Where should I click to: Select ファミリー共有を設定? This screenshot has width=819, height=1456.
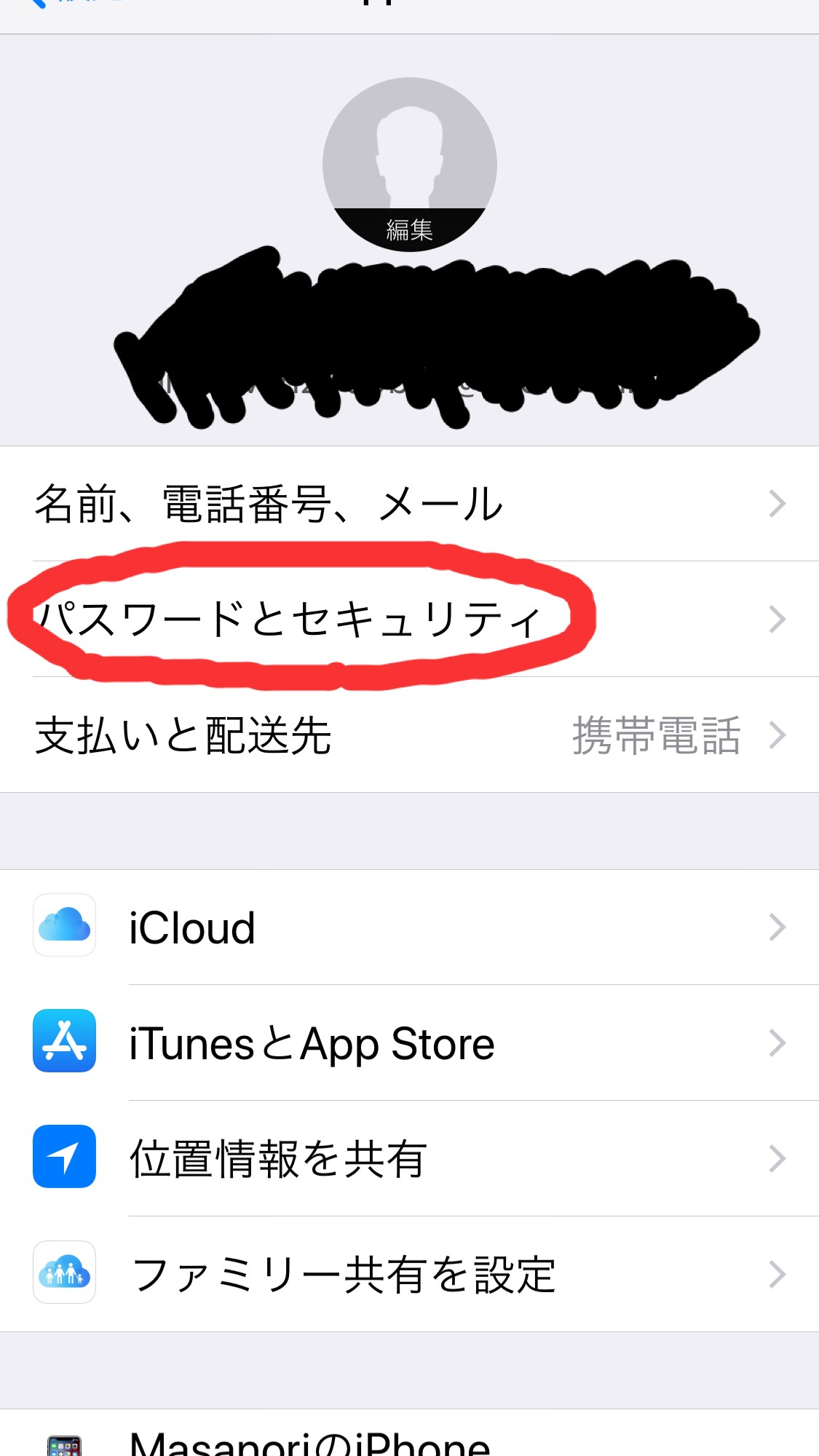tap(409, 1275)
